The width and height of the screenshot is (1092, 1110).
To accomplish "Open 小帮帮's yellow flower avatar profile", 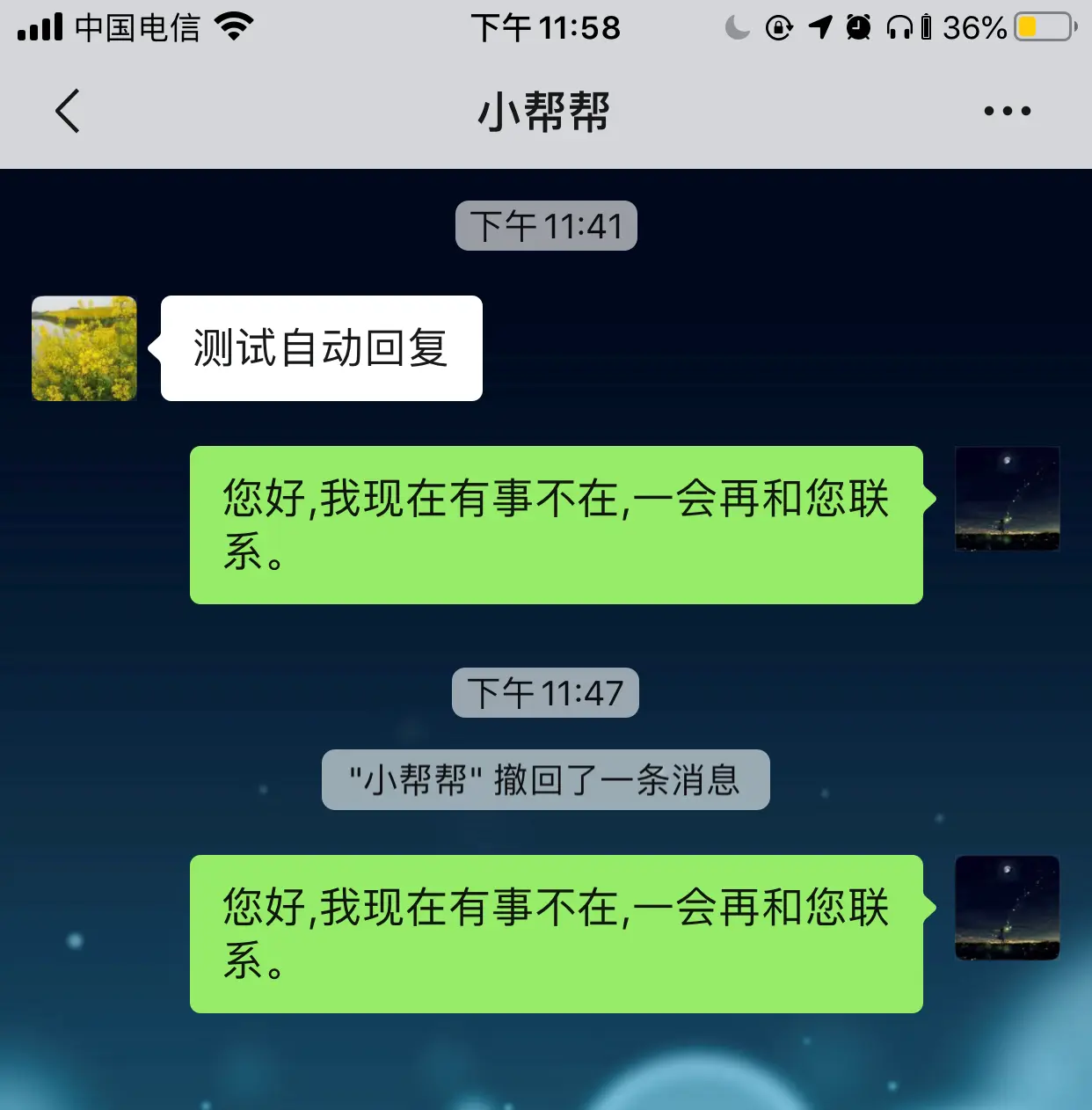I will click(84, 348).
